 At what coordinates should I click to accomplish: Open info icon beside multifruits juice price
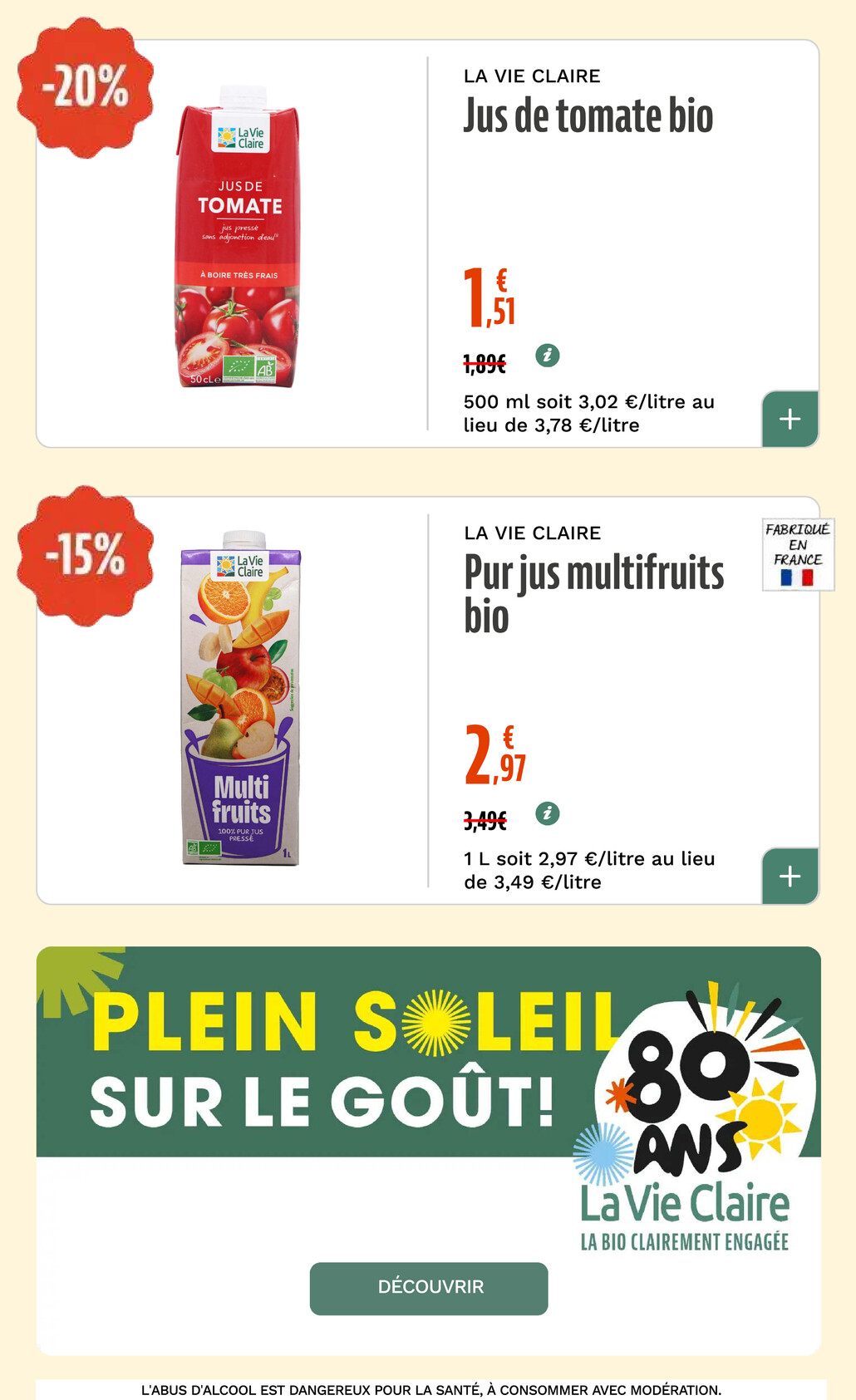[547, 813]
